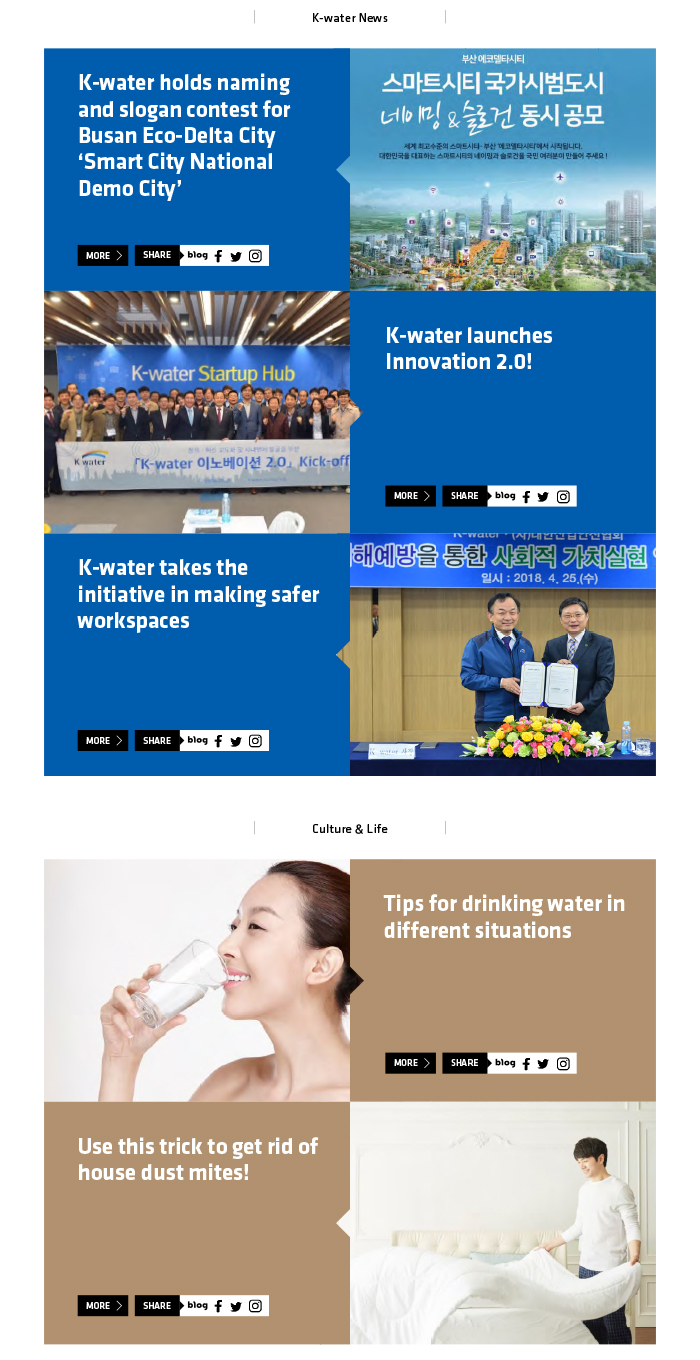Share the Busan naming contest article on Twitter
The width and height of the screenshot is (700, 1360).
click(x=236, y=256)
